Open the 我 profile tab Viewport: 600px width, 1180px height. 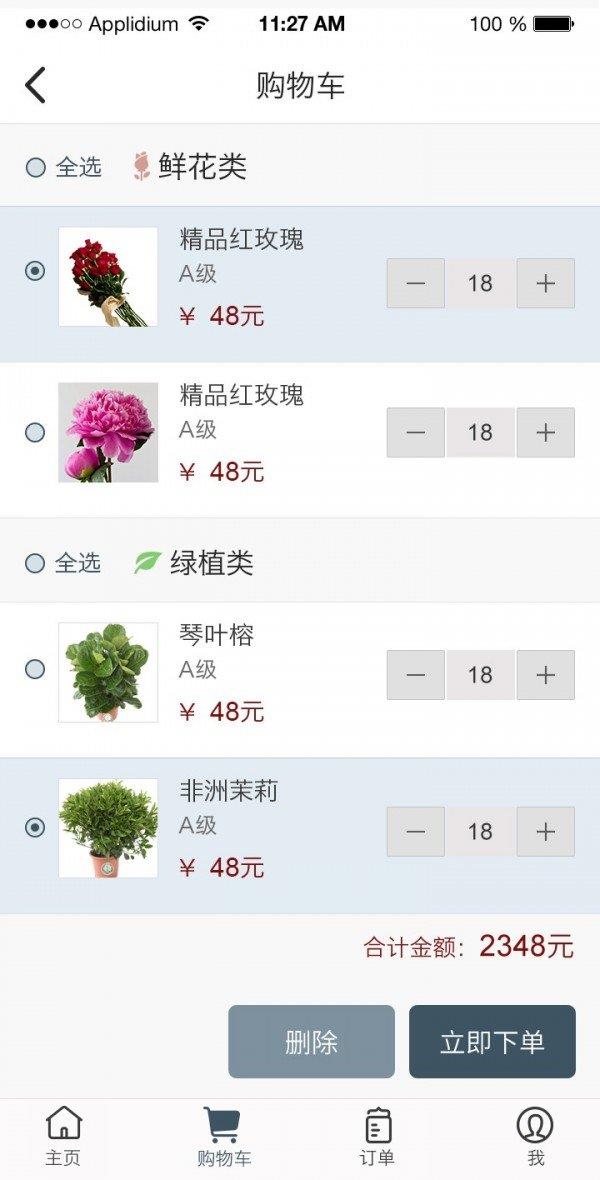pos(535,1137)
